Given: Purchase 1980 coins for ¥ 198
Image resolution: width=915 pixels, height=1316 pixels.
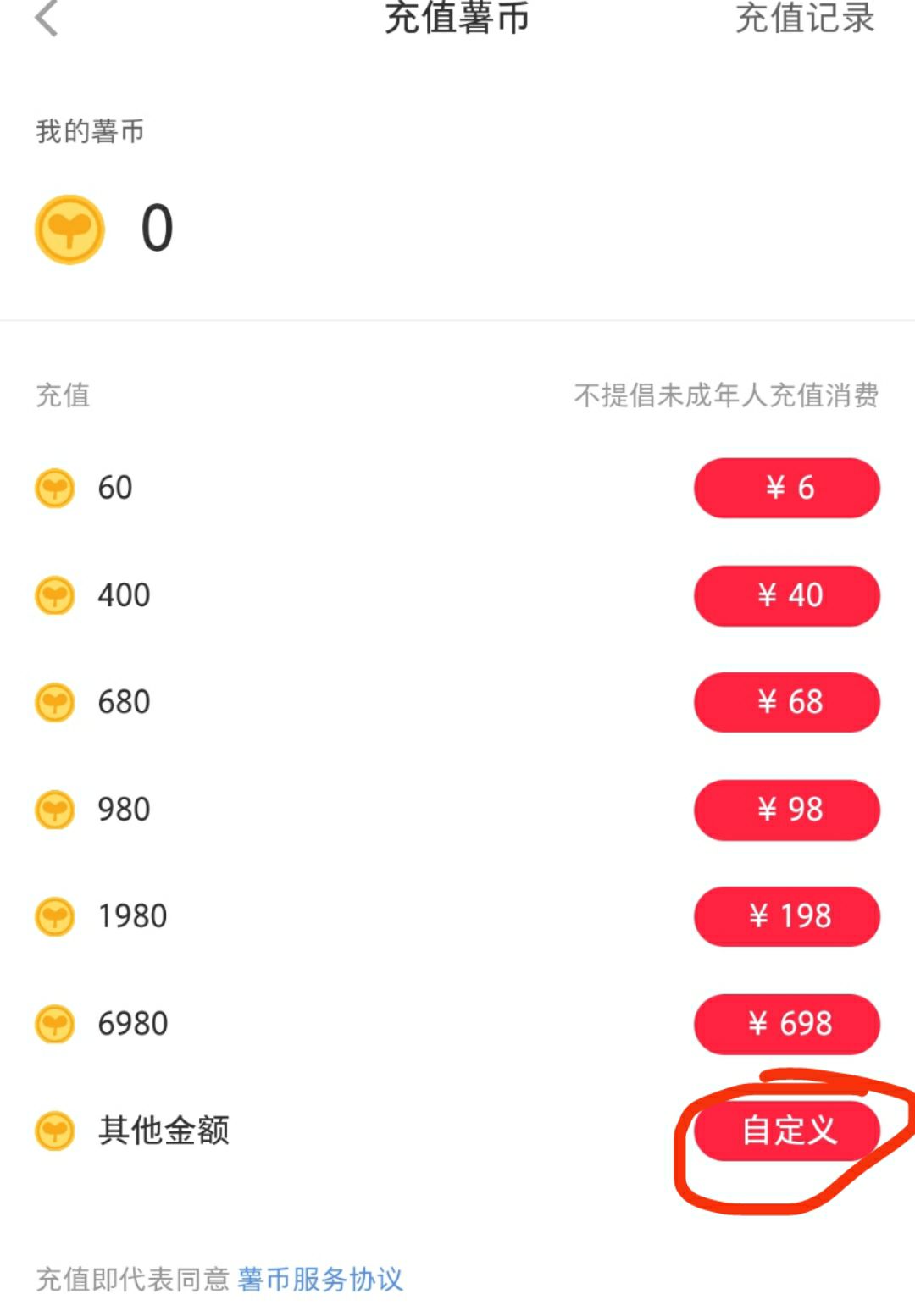Looking at the screenshot, I should pyautogui.click(x=786, y=916).
